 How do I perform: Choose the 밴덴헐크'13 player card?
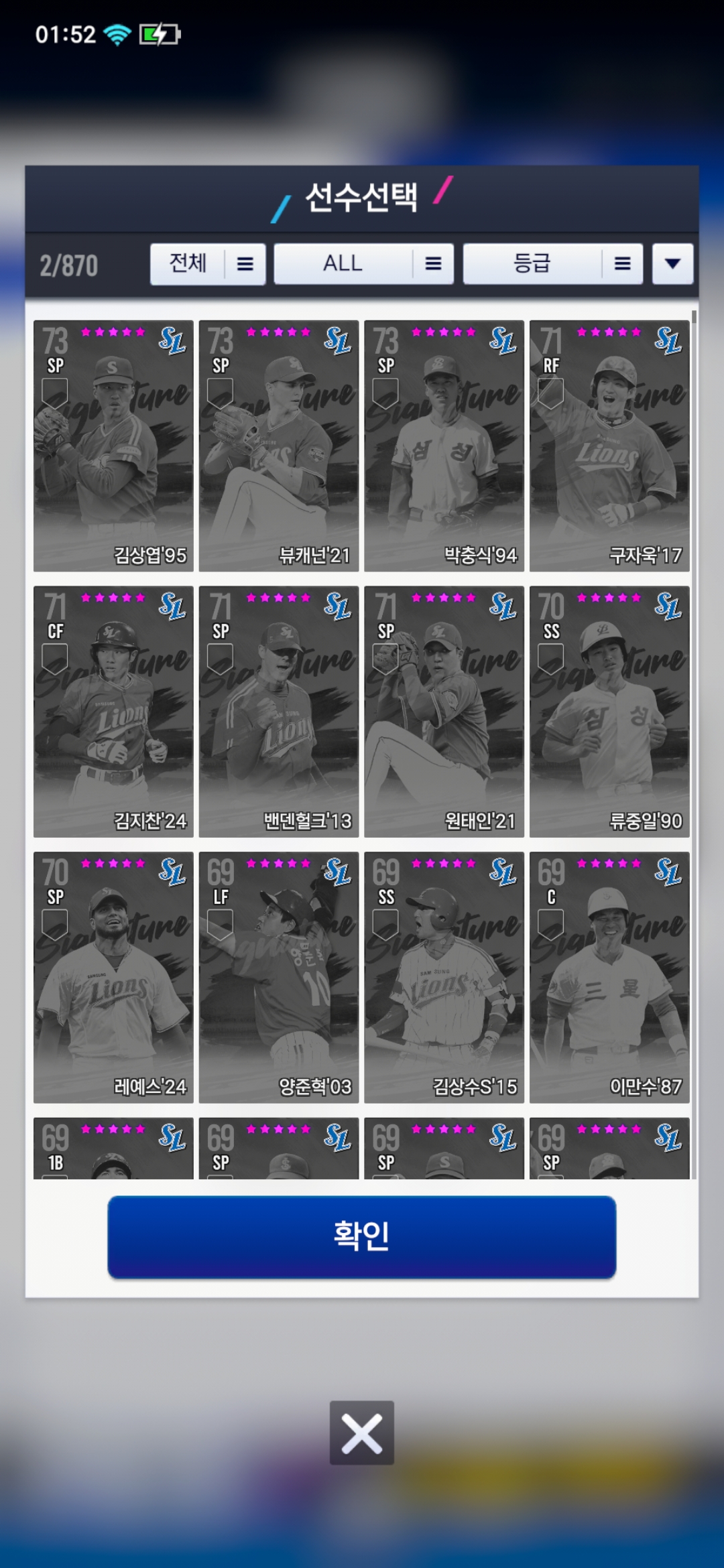coord(279,712)
